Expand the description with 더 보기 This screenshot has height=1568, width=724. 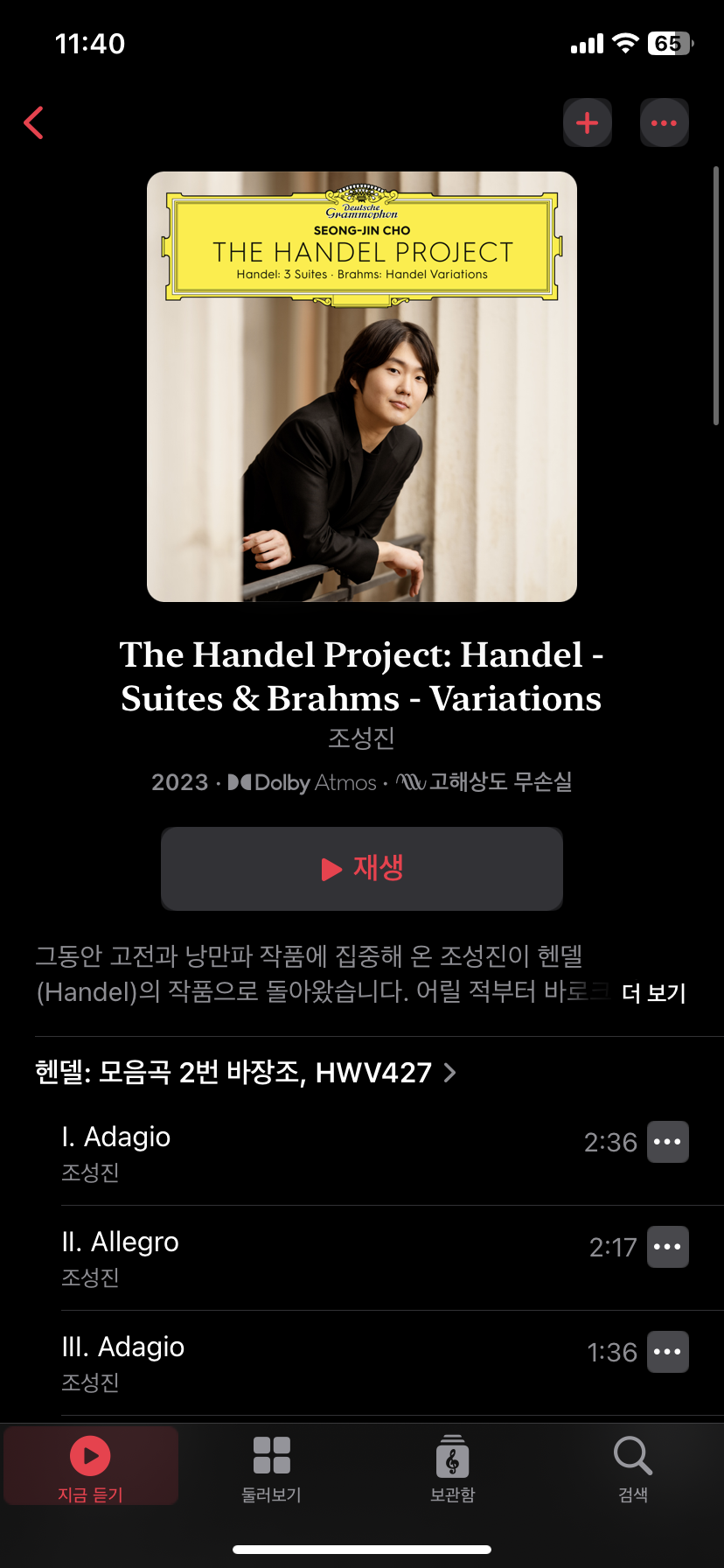(x=654, y=993)
